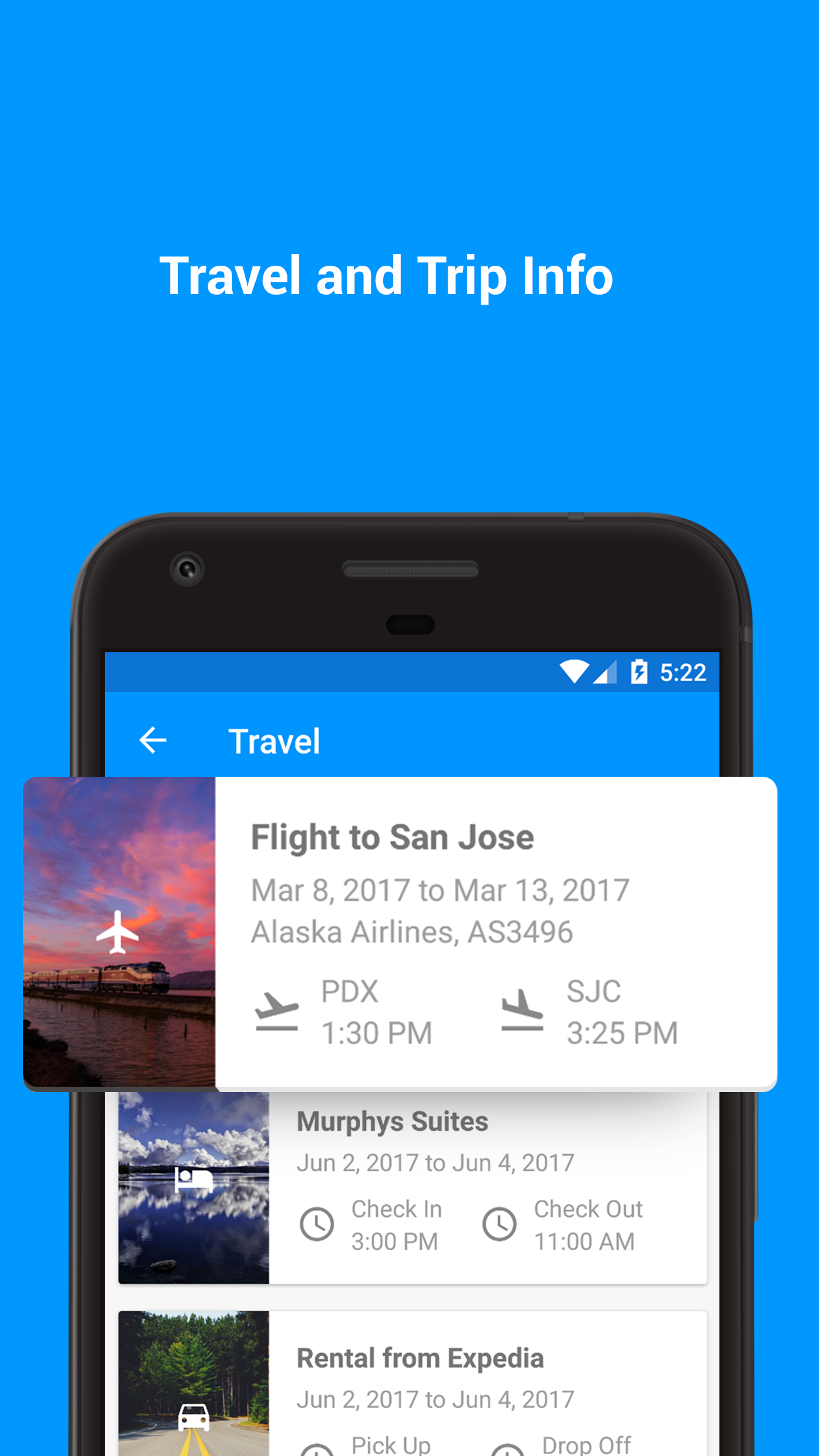Tap the Wi-Fi icon in the status bar
The width and height of the screenshot is (819, 1456).
(573, 671)
